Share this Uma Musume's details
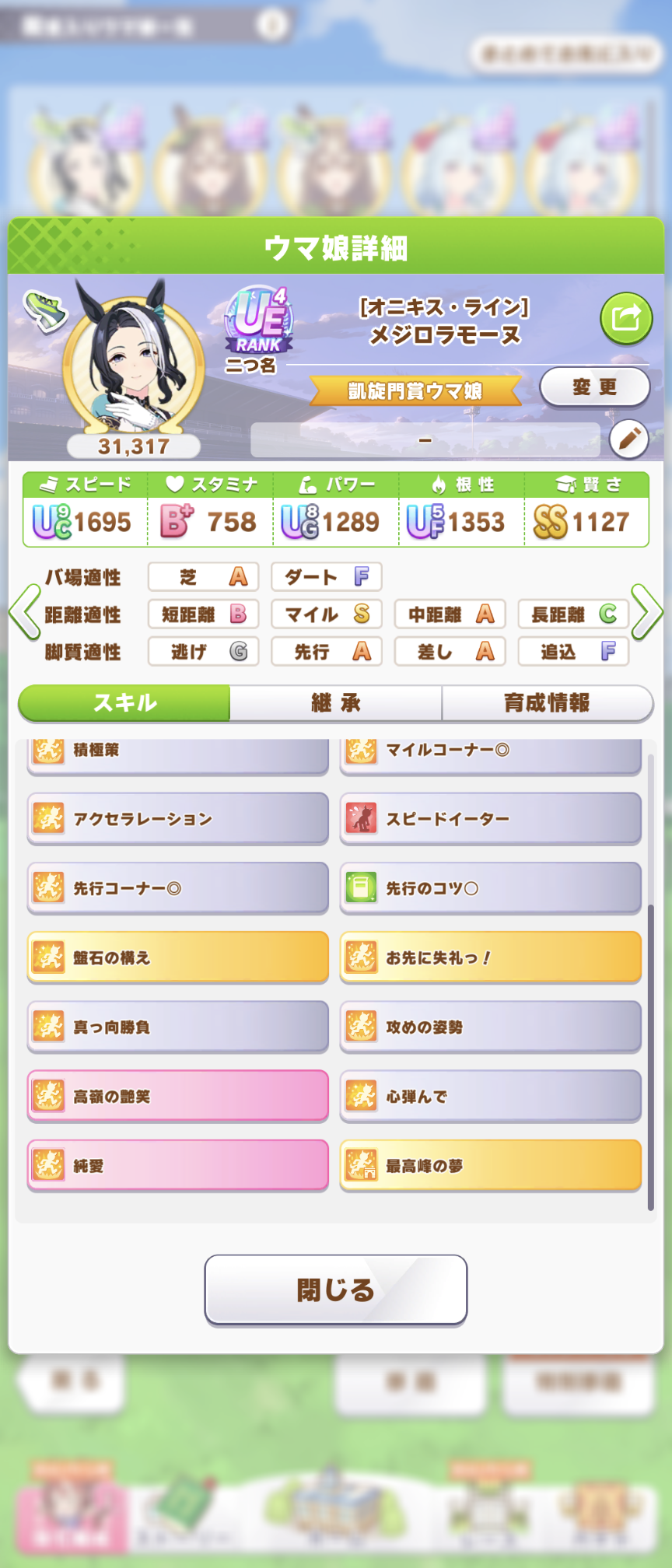 point(625,318)
